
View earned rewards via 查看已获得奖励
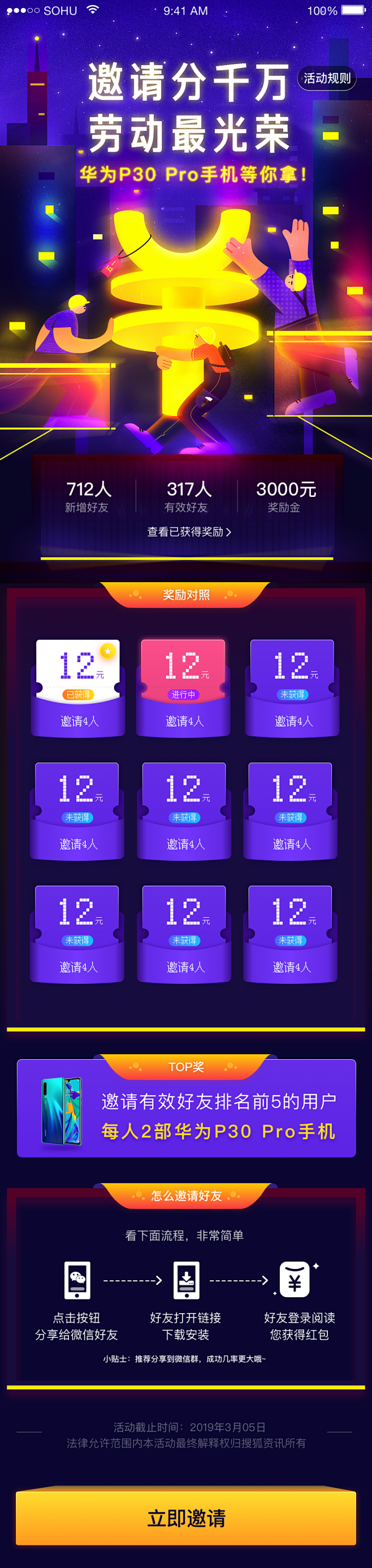pyautogui.click(x=189, y=531)
